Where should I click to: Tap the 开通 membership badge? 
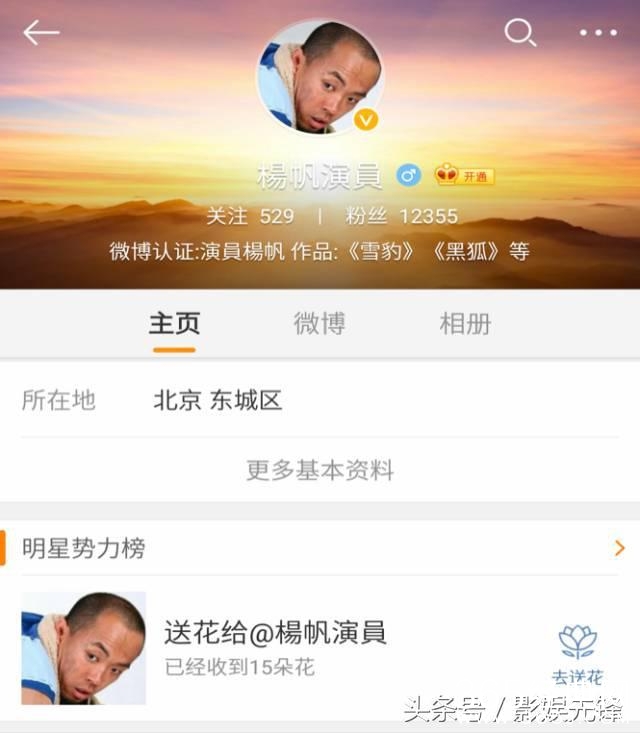coord(465,176)
